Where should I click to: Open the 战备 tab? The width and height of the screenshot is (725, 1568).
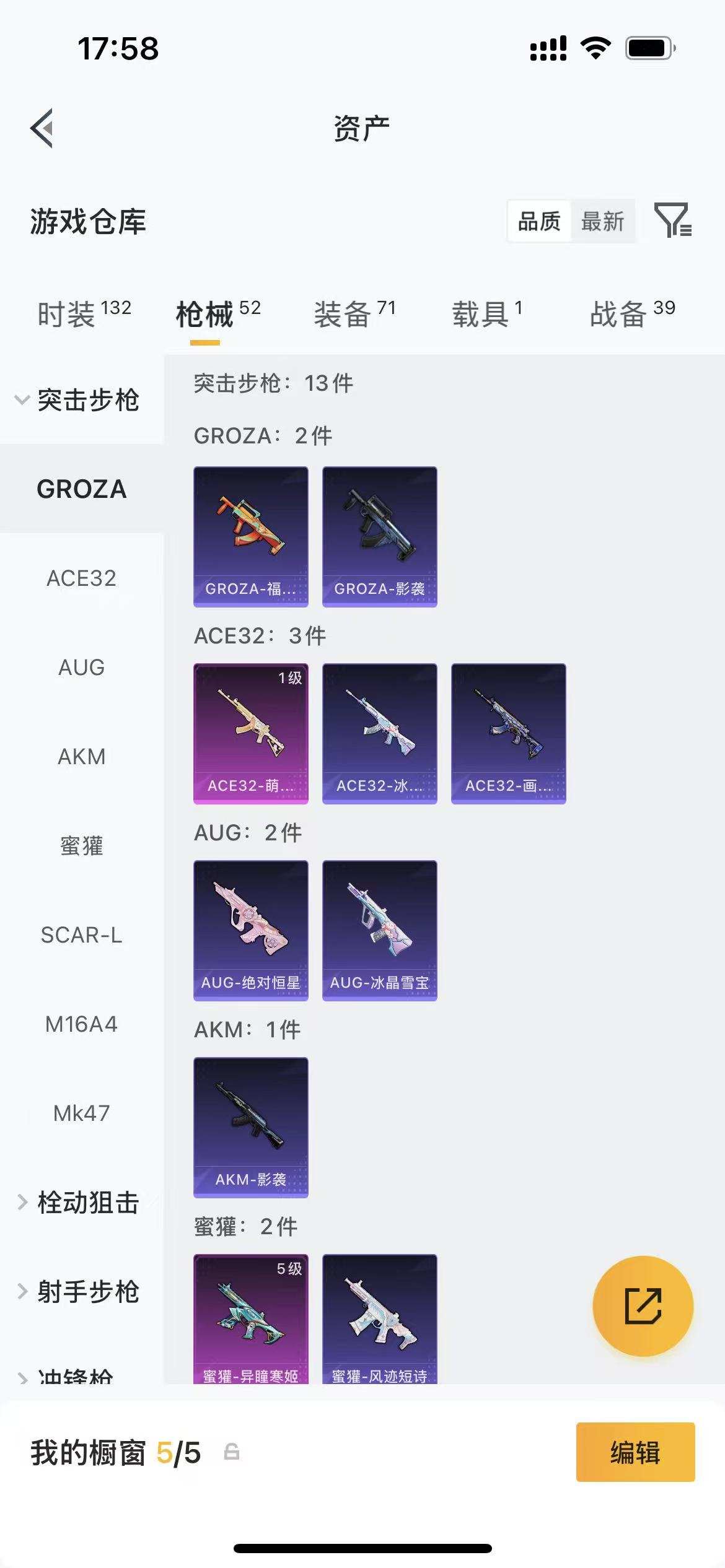pos(632,313)
